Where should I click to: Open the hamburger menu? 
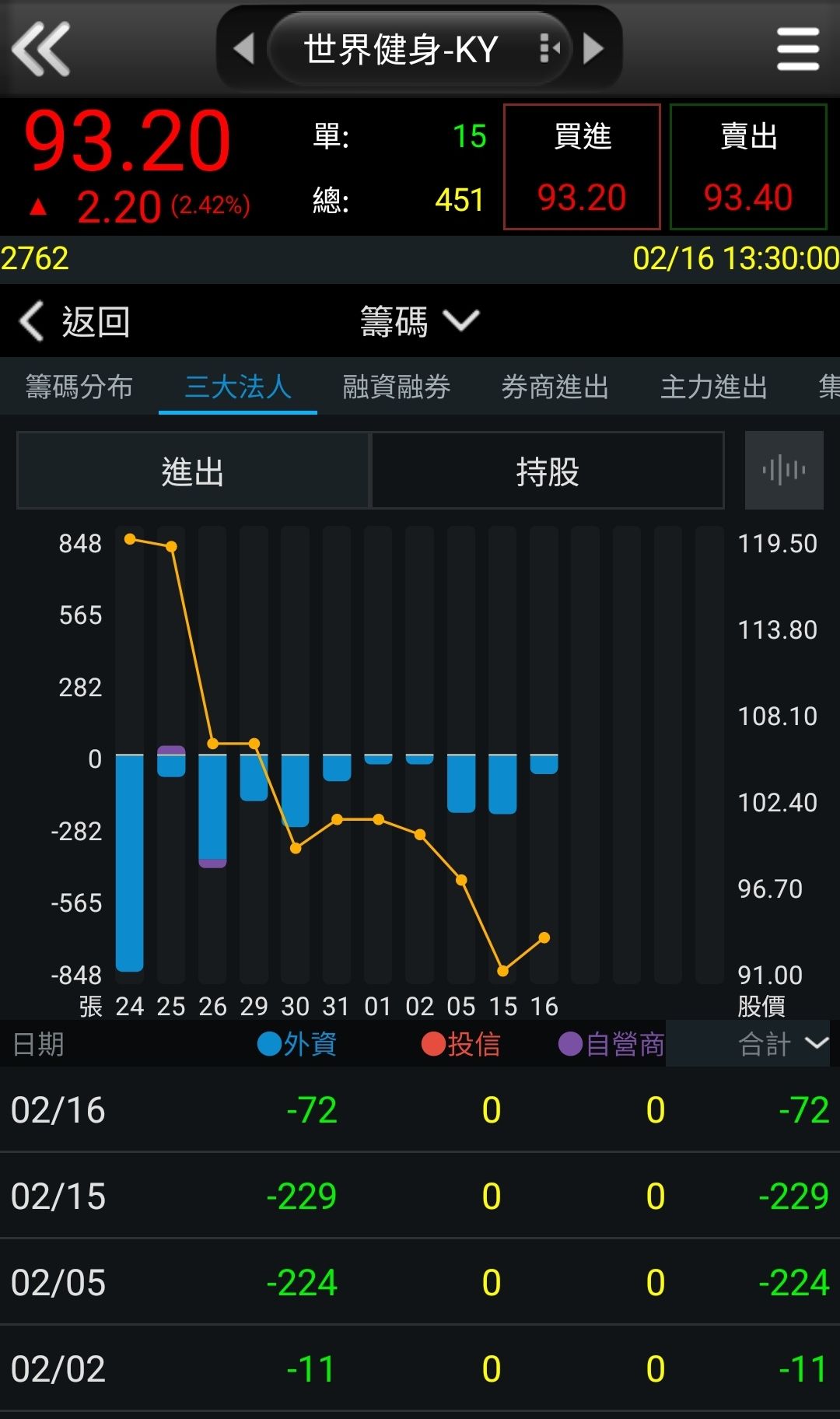point(797,49)
